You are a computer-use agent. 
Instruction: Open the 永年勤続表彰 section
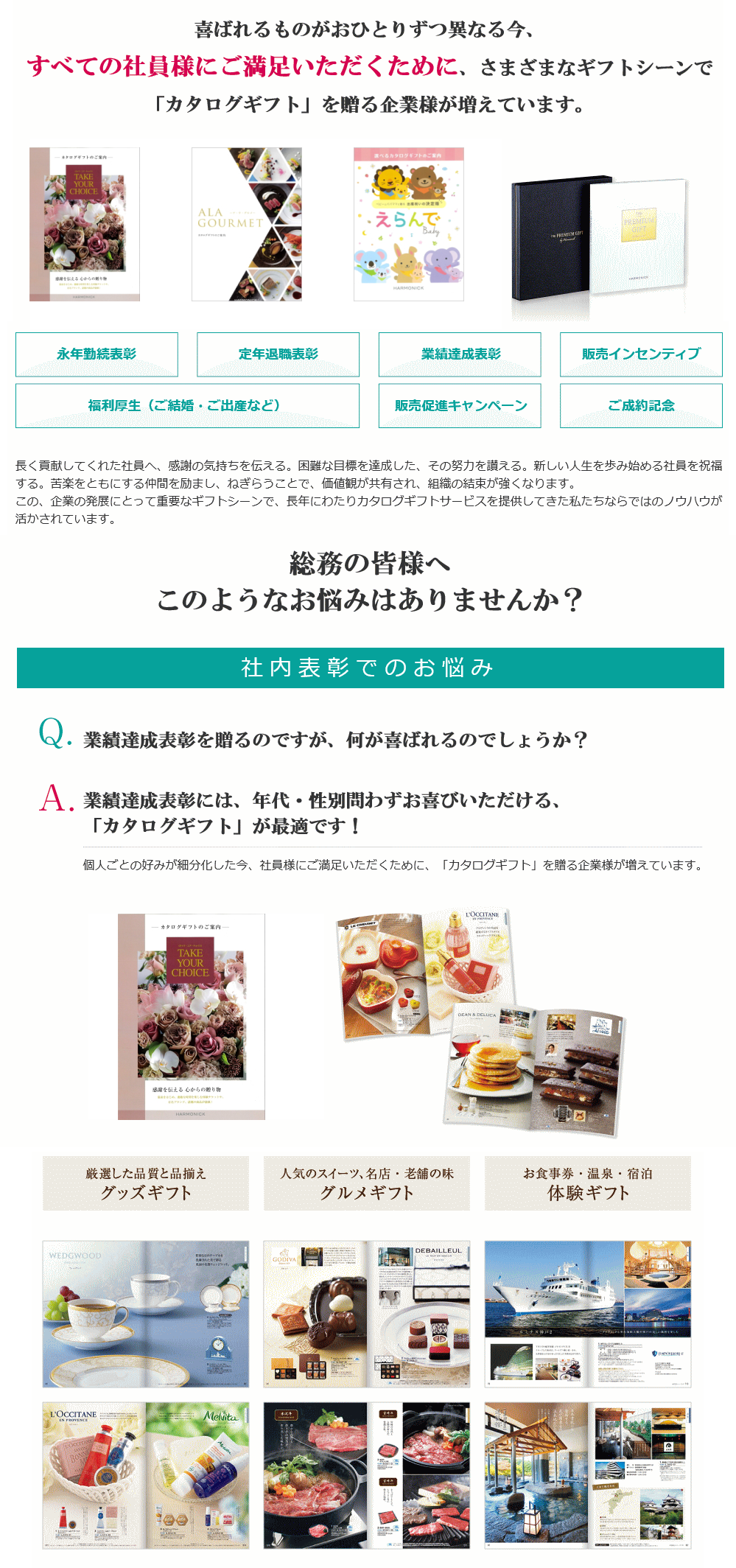97,354
